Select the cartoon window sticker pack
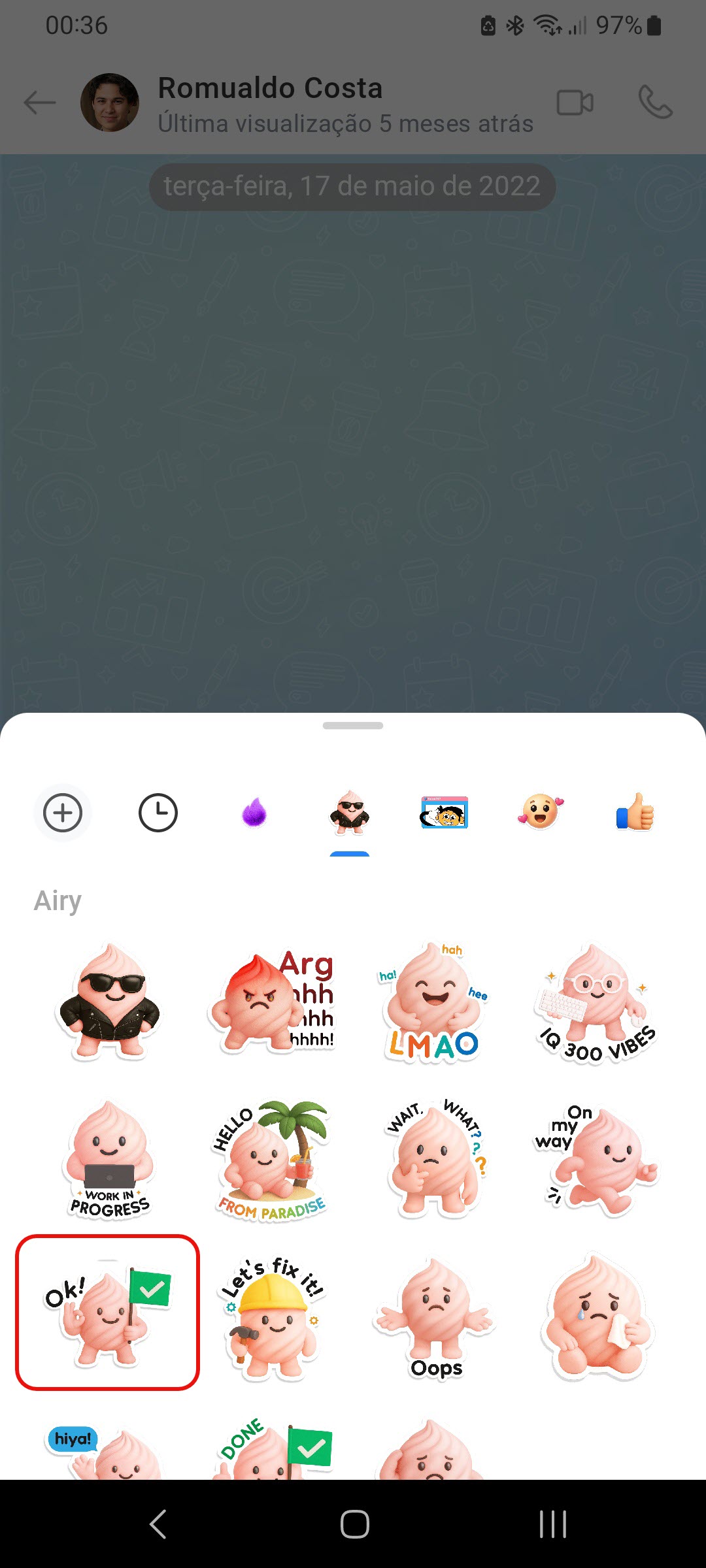Viewport: 706px width, 1568px height. 445,812
